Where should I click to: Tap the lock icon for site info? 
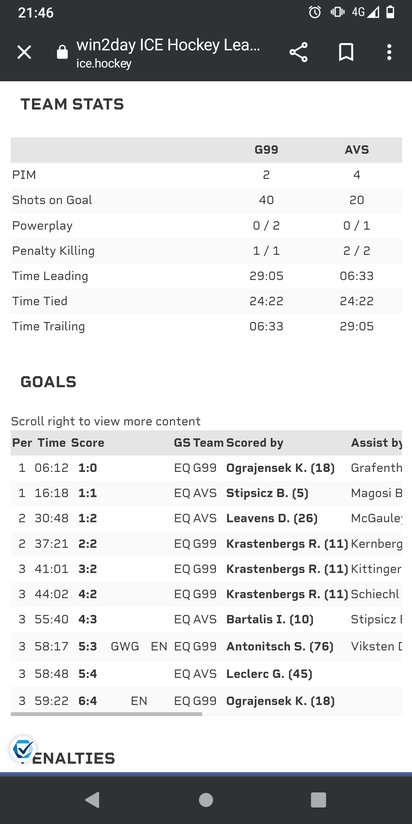click(62, 52)
